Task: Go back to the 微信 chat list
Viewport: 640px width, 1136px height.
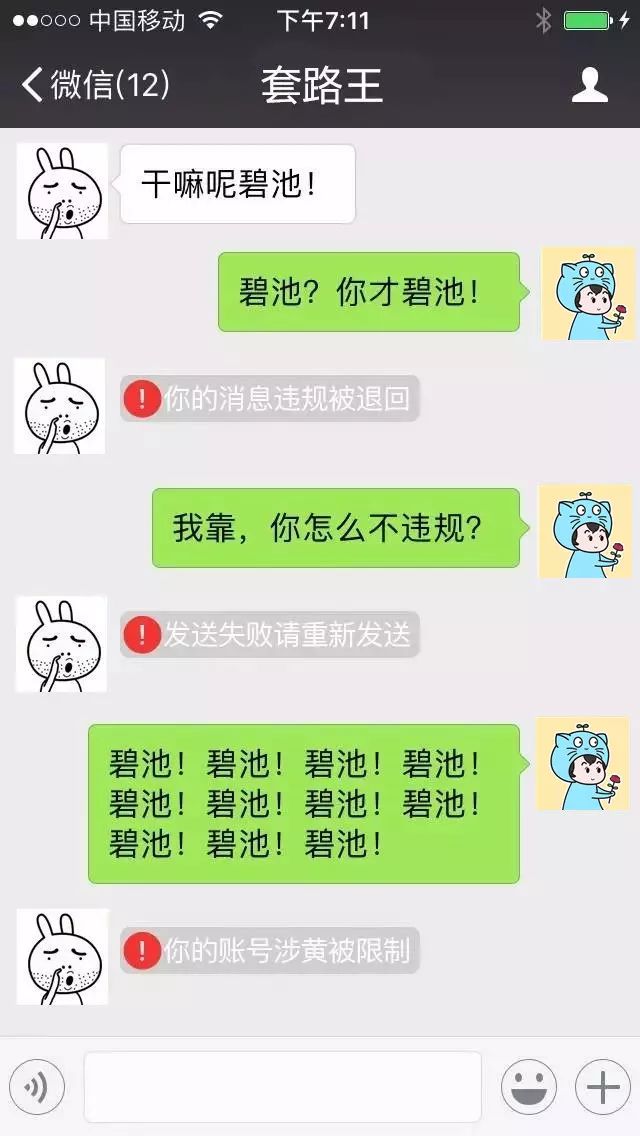Action: 95,85
